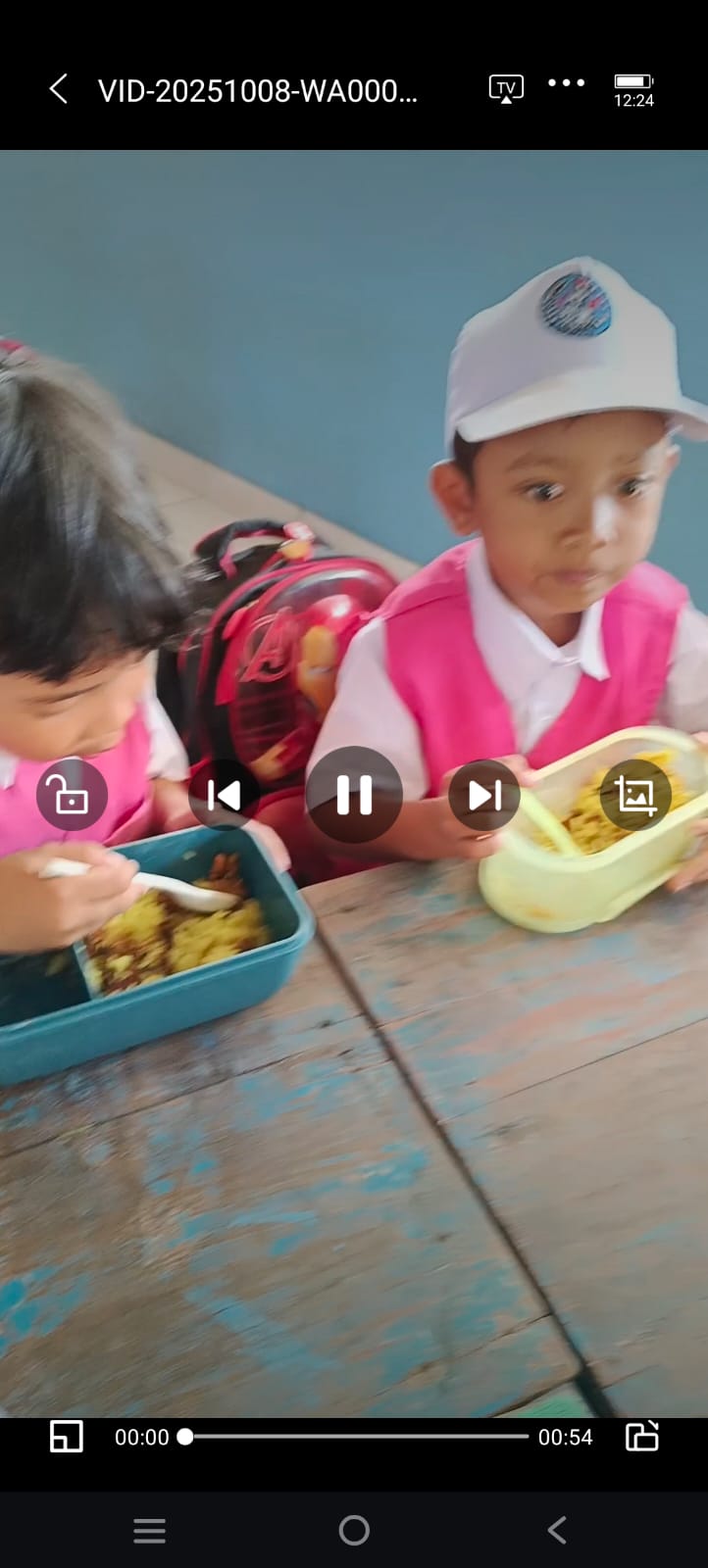Pause the video playback

[x=354, y=795]
